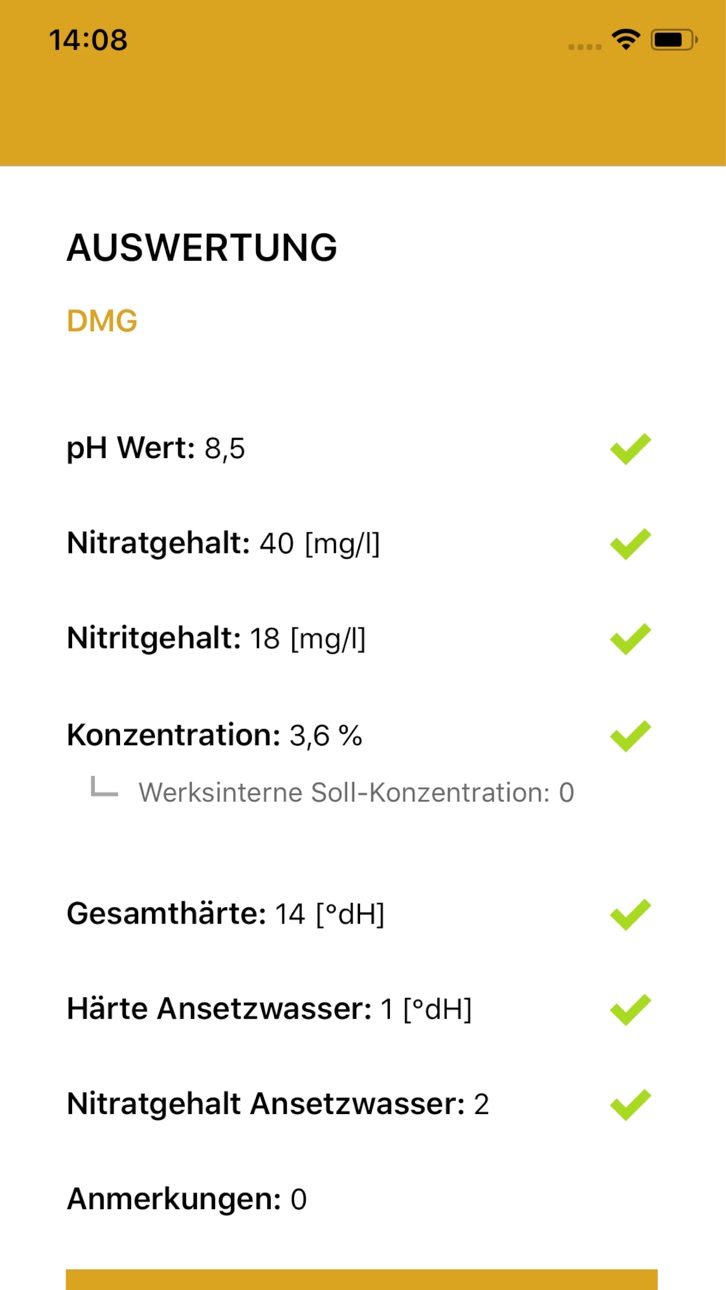Tap the yellow button below Anmerkungen
This screenshot has width=726, height=1290.
coord(362,1279)
